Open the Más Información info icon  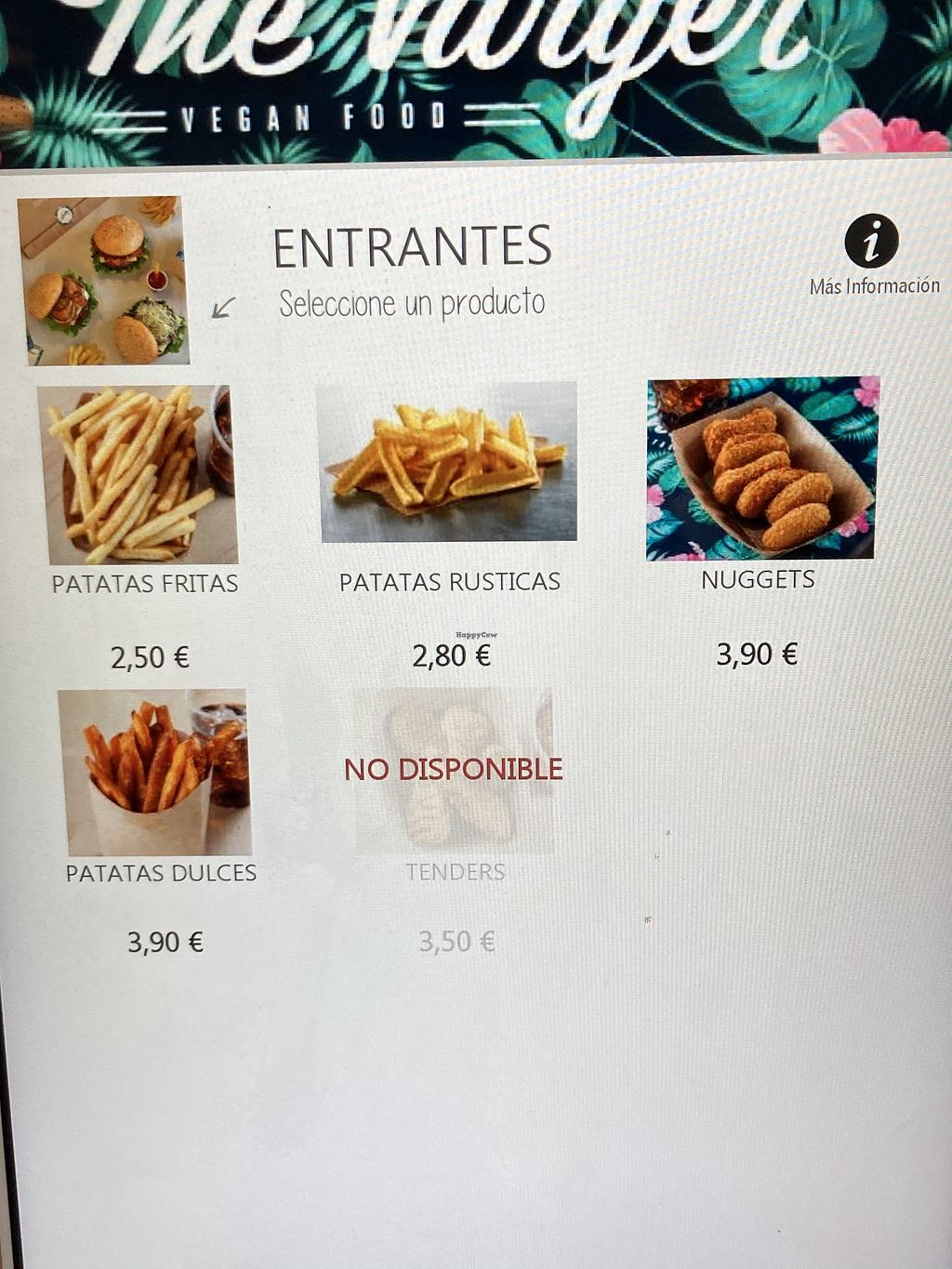pyautogui.click(x=871, y=242)
